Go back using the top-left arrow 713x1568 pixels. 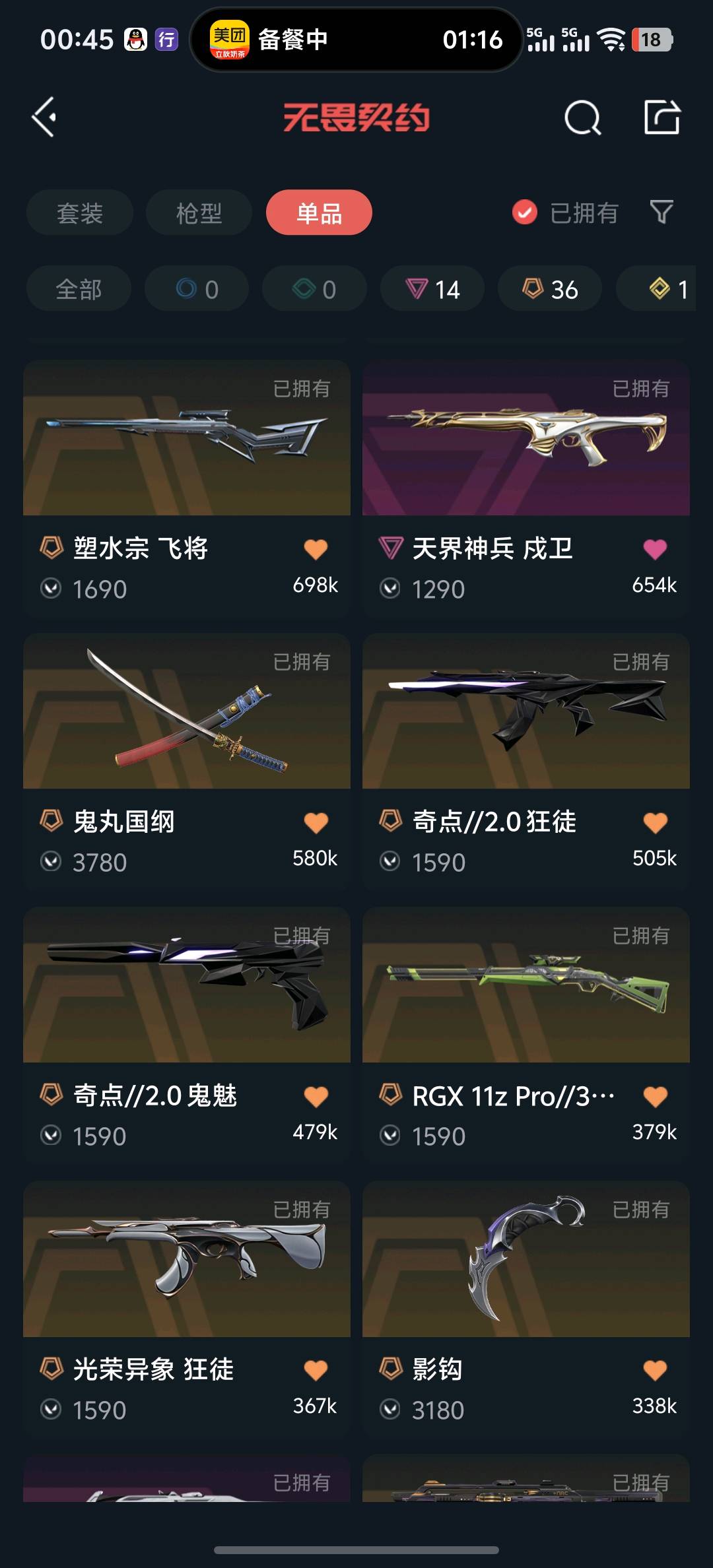point(44,117)
